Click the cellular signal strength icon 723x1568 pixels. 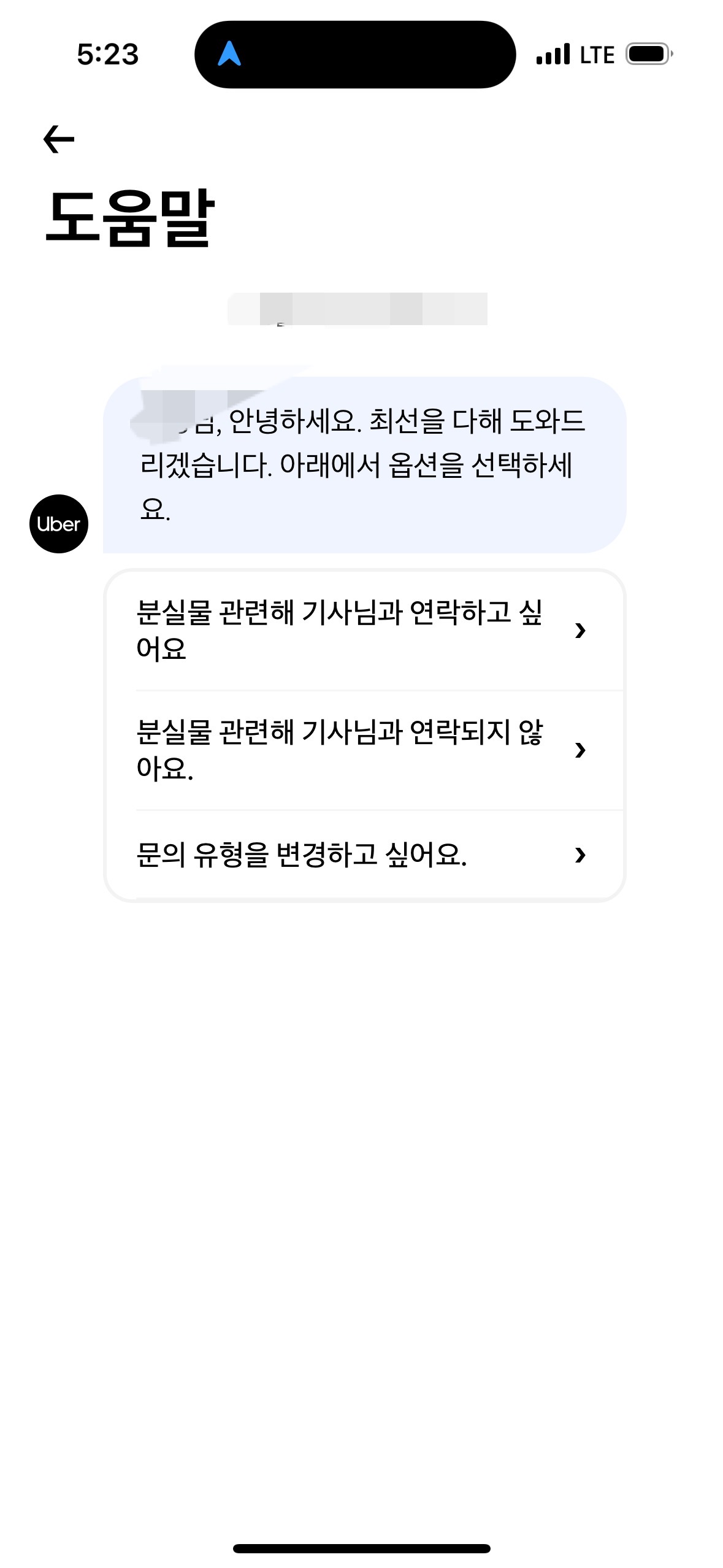(x=553, y=54)
